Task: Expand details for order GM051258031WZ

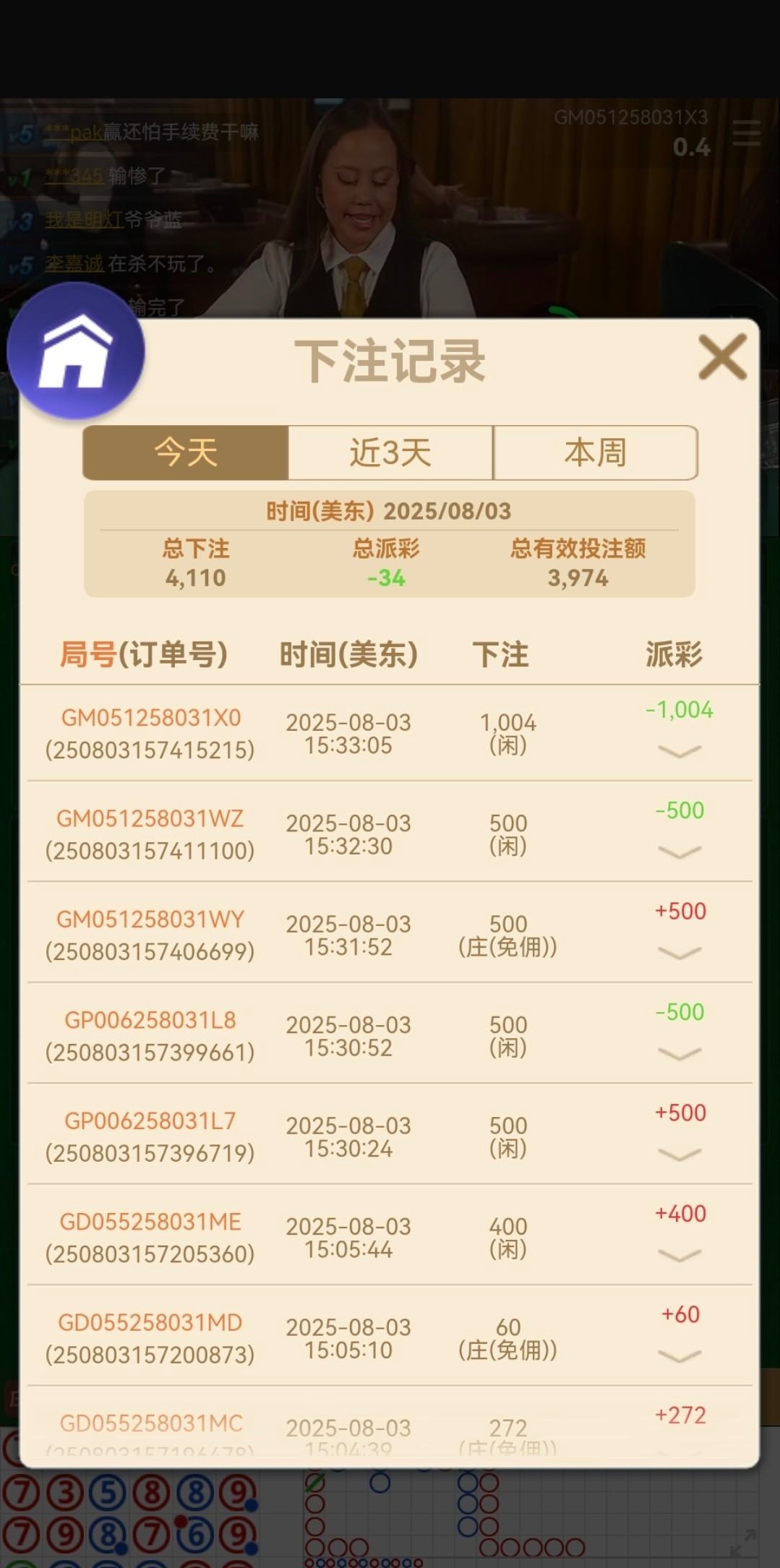Action: 679,852
